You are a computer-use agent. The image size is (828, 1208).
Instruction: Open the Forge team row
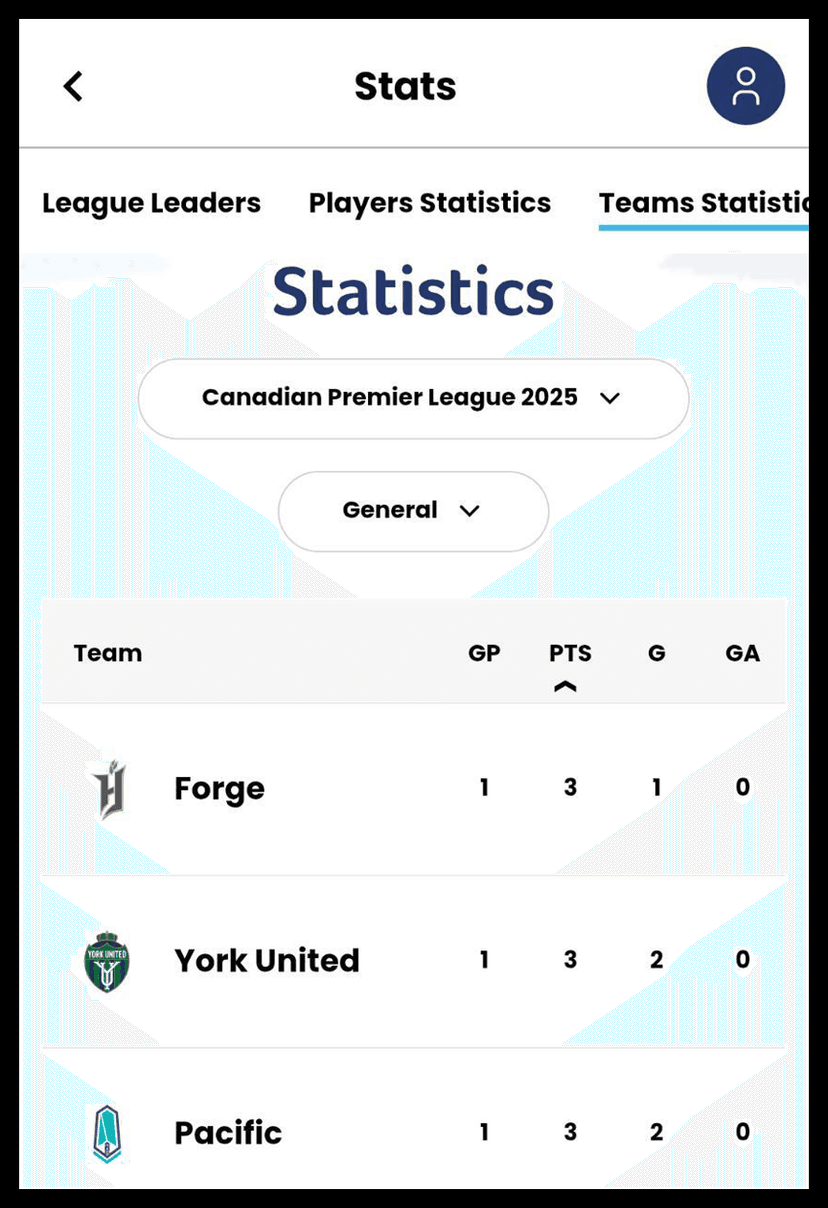click(x=219, y=789)
